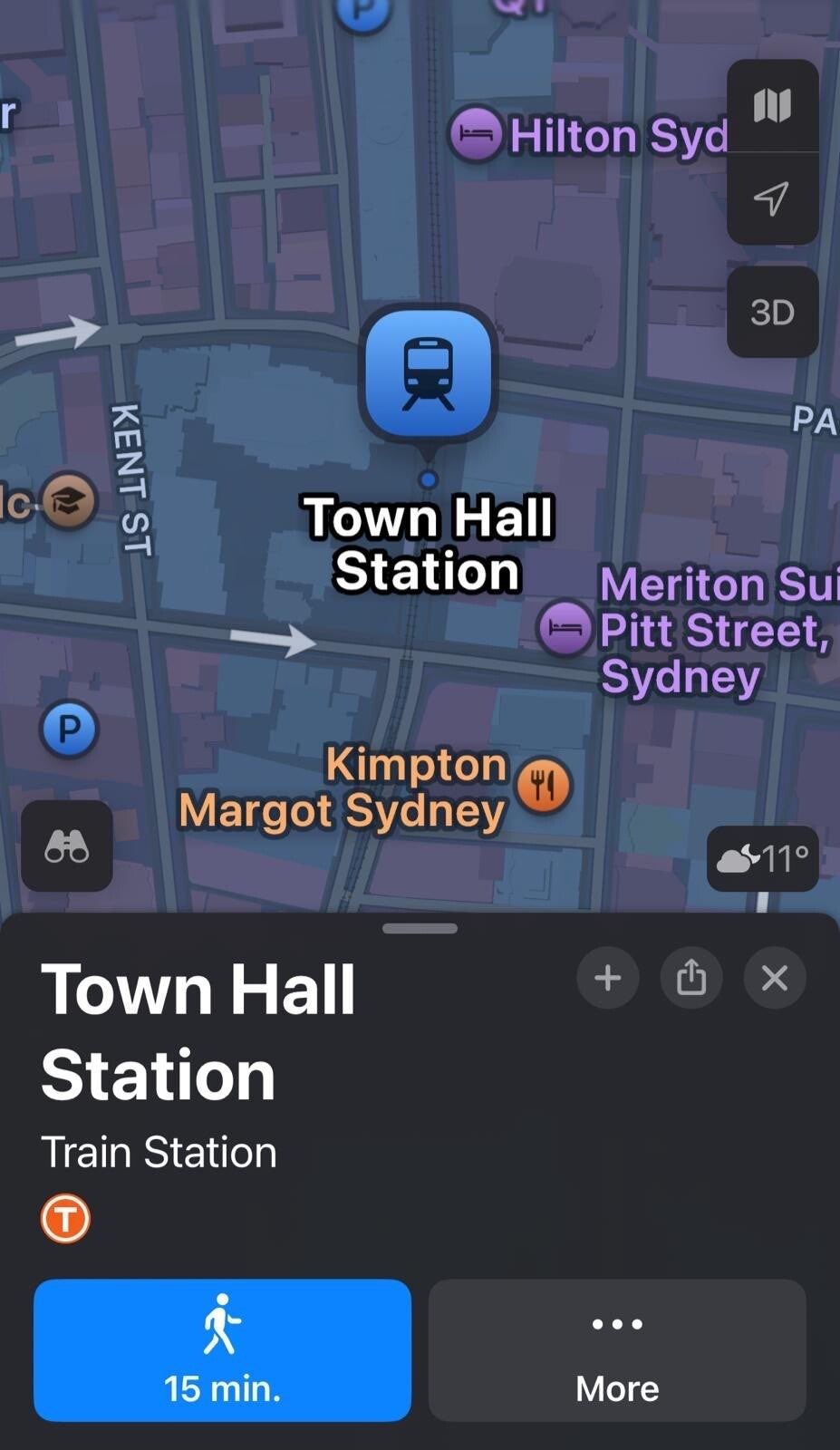Add Town Hall Station with plus button

pos(607,978)
